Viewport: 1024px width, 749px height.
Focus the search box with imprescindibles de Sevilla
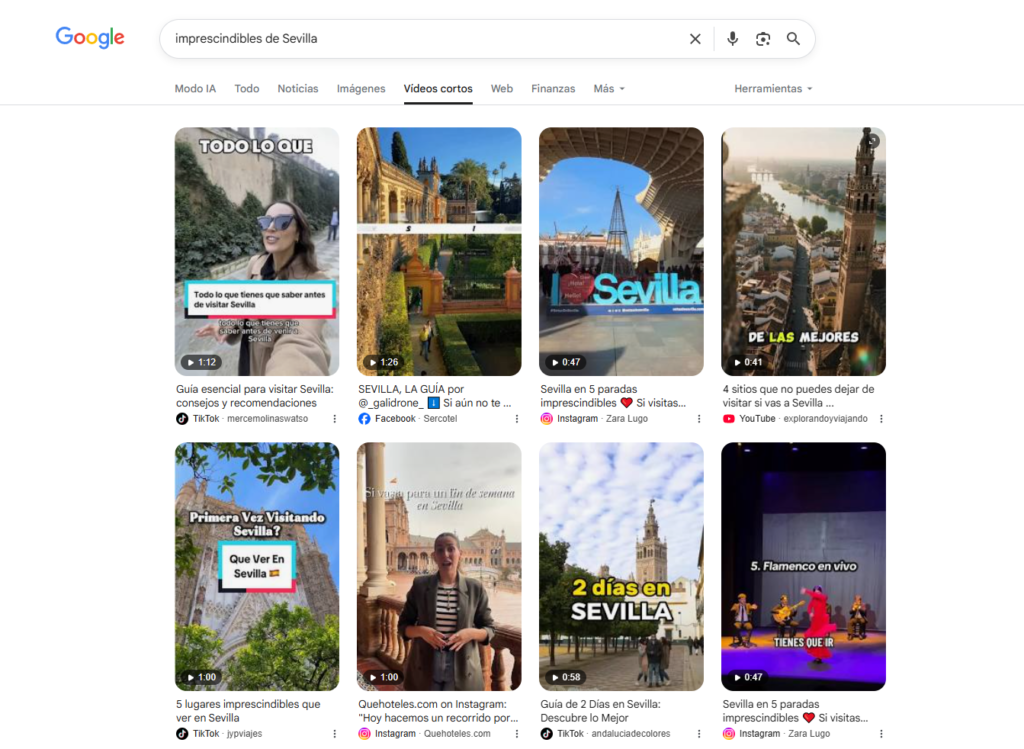[420, 39]
